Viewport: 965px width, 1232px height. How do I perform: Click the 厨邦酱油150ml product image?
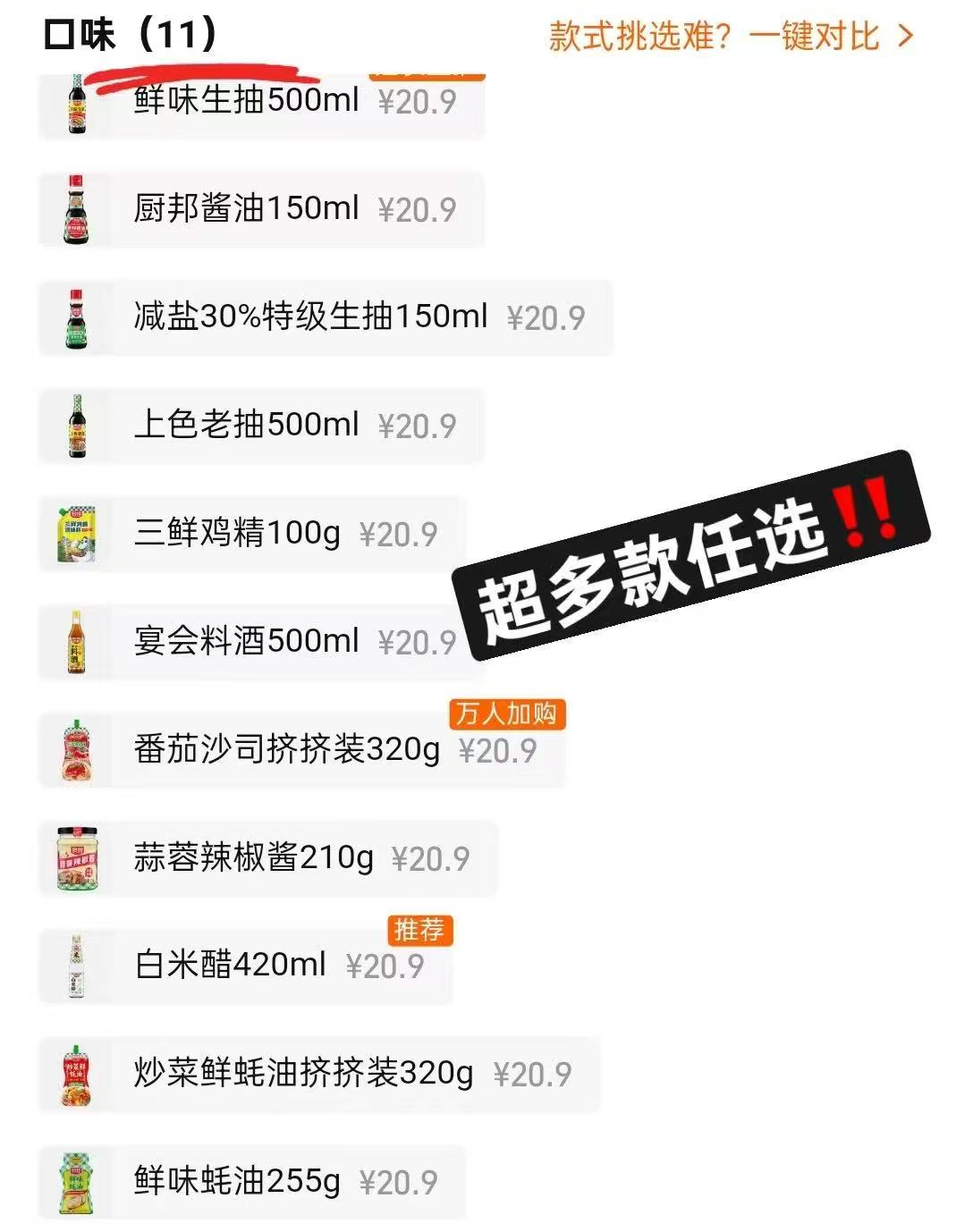coord(76,210)
